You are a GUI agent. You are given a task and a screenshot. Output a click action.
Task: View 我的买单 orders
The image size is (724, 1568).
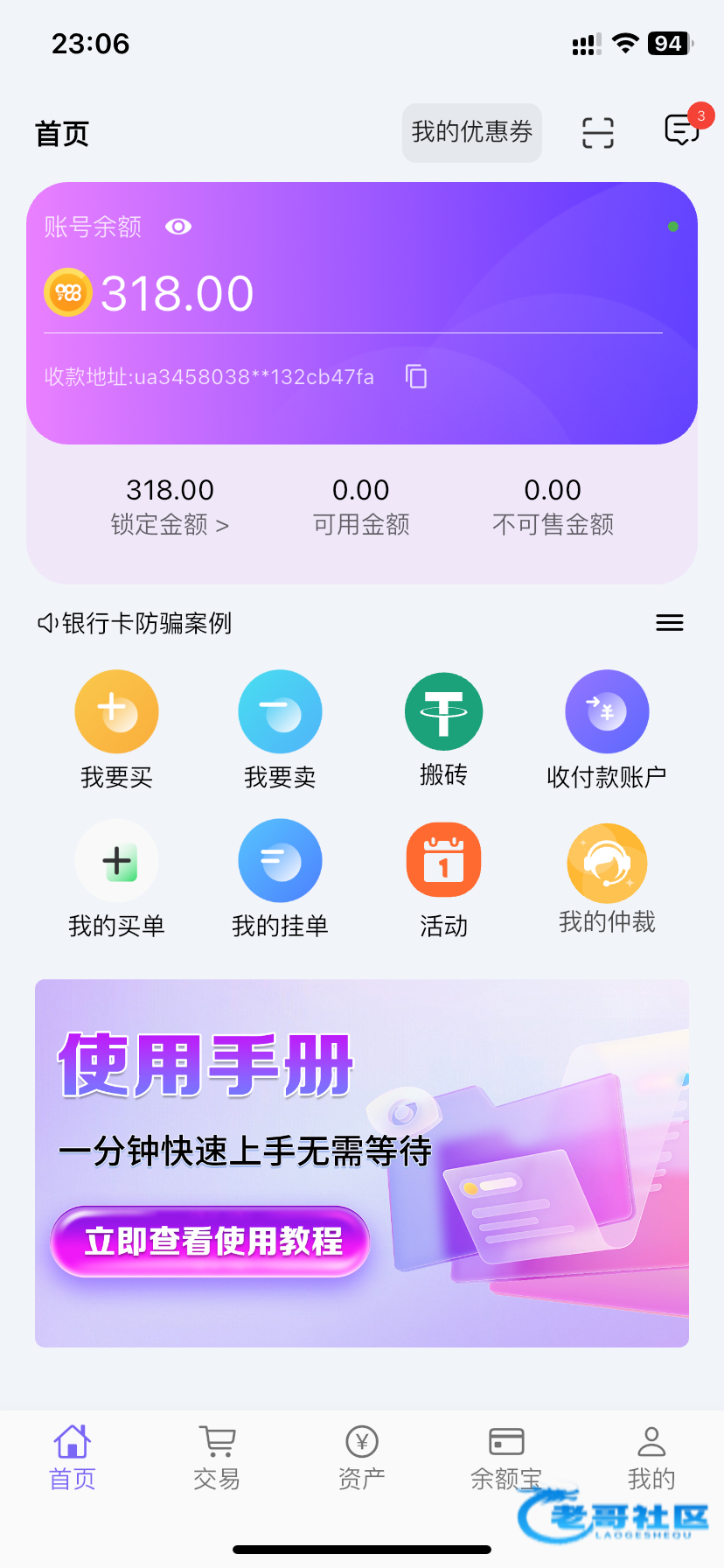point(116,863)
